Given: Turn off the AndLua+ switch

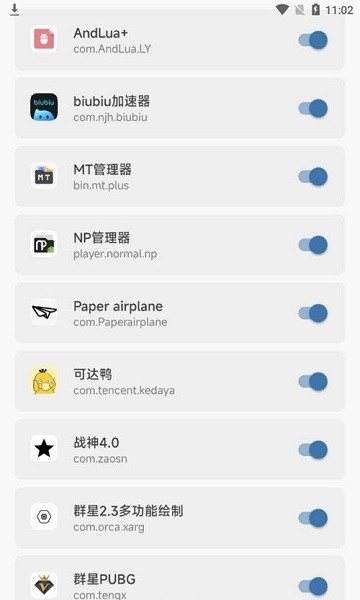Looking at the screenshot, I should (313, 40).
